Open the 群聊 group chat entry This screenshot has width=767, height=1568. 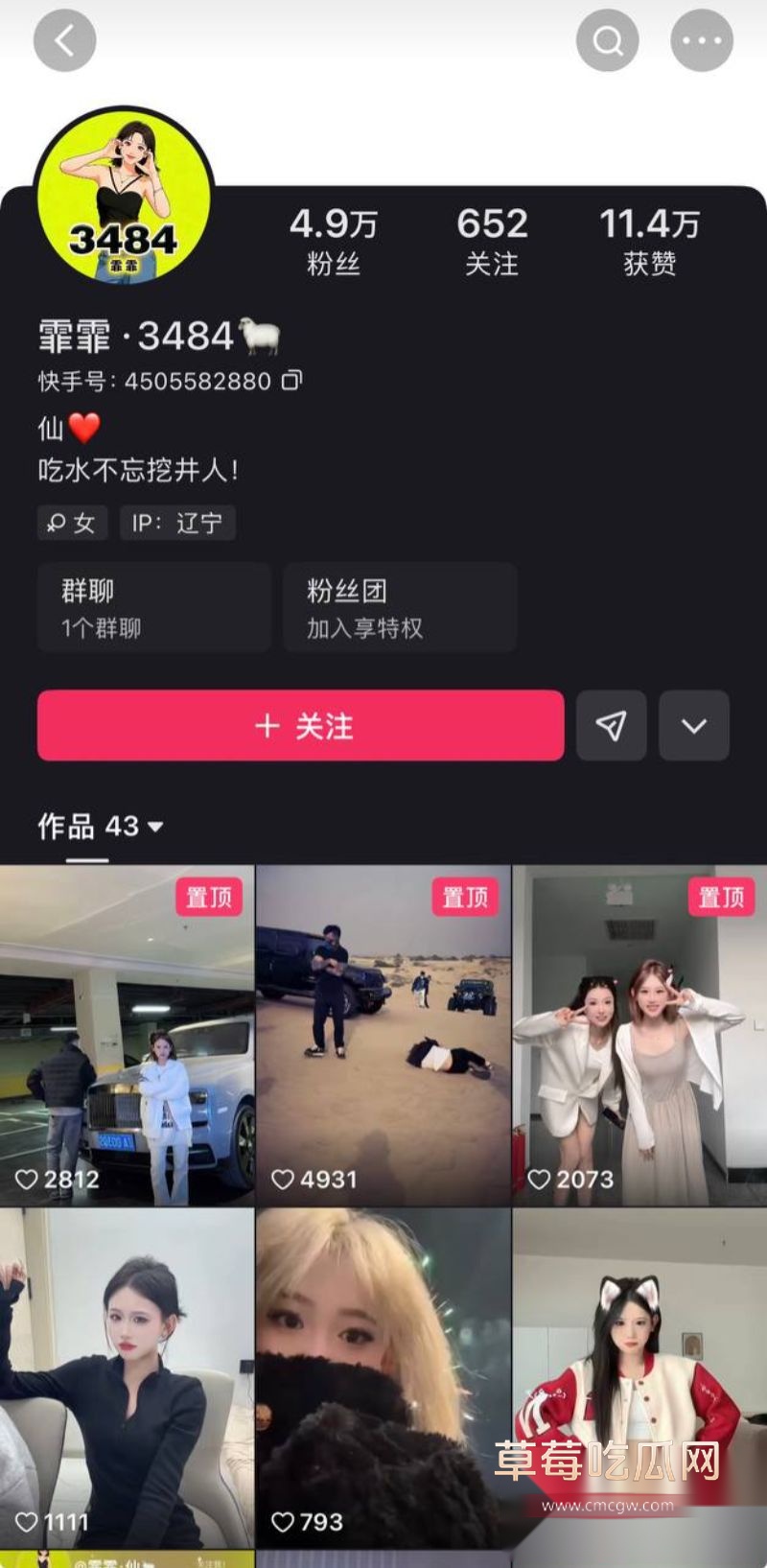point(153,607)
